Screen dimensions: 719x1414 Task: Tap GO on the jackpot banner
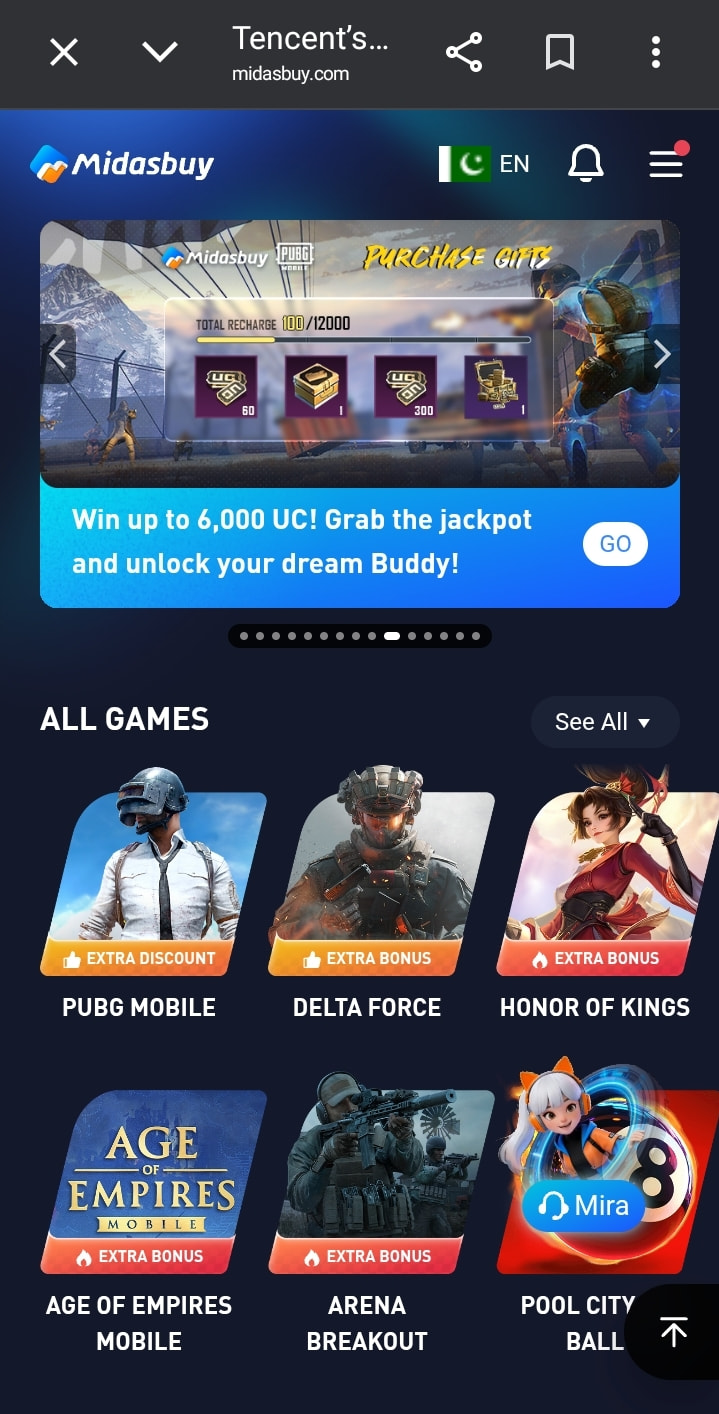coord(615,544)
